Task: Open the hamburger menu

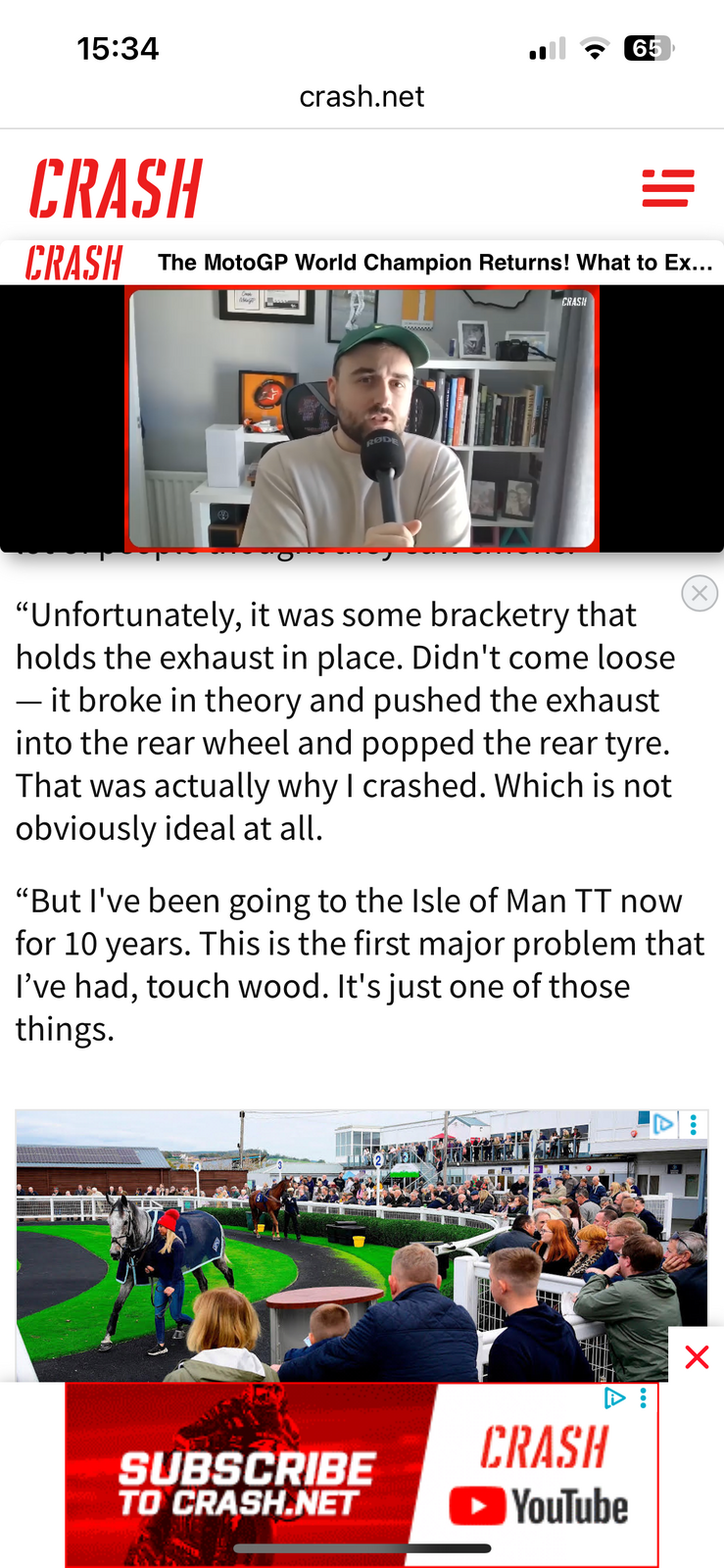Action: [x=667, y=187]
